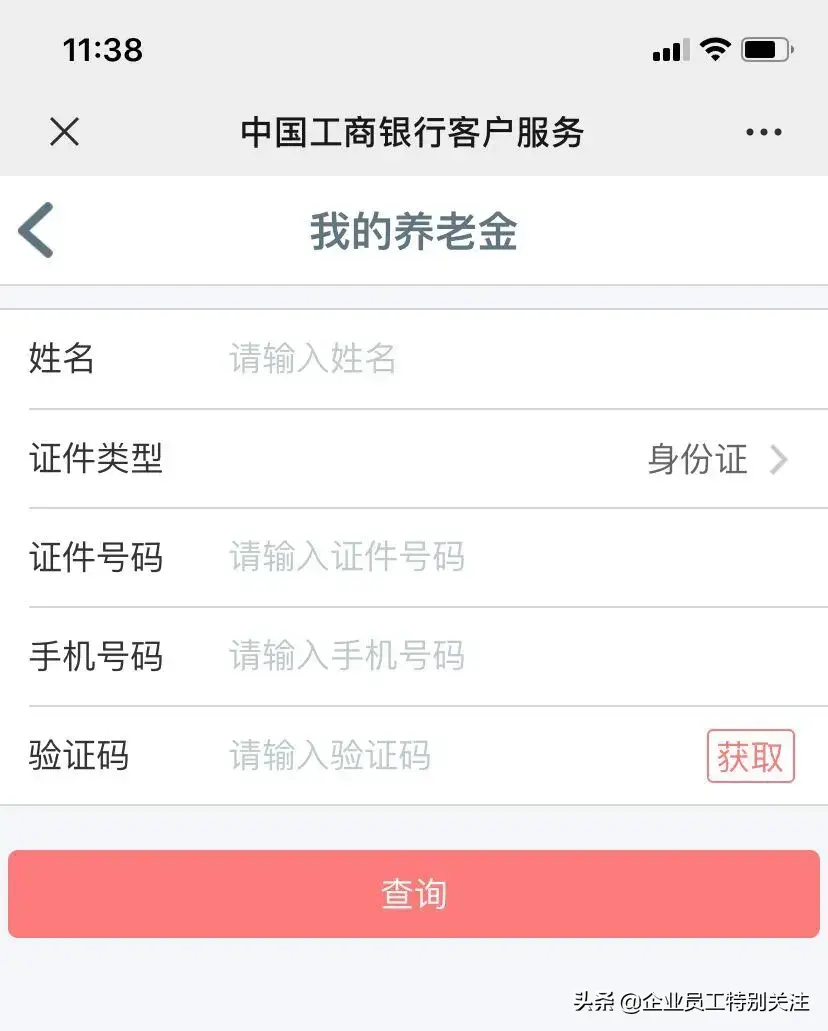Tap the back arrow beside 我的养老金
828x1031 pixels.
(x=35, y=229)
